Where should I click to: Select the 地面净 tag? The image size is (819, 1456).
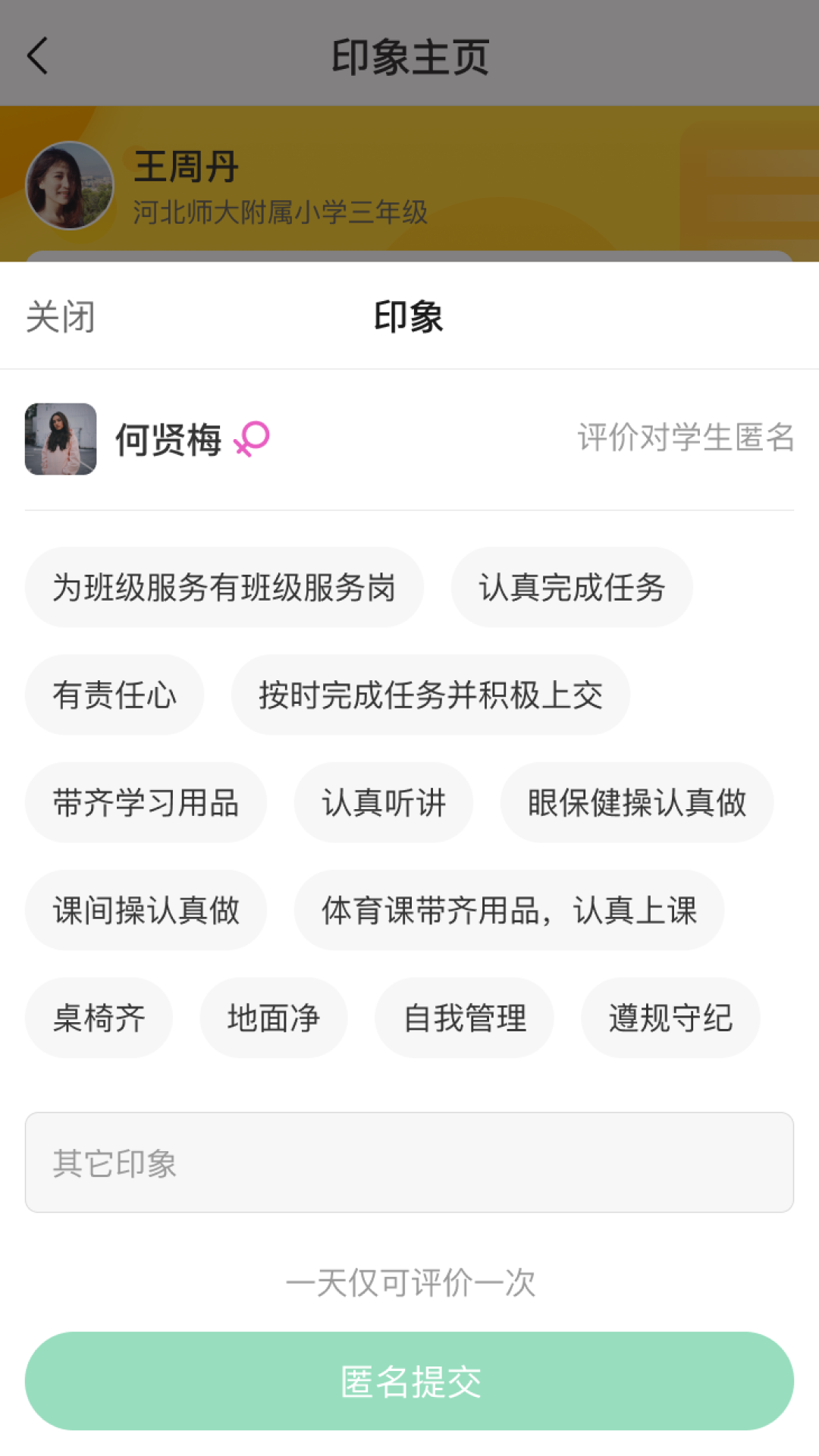274,1018
